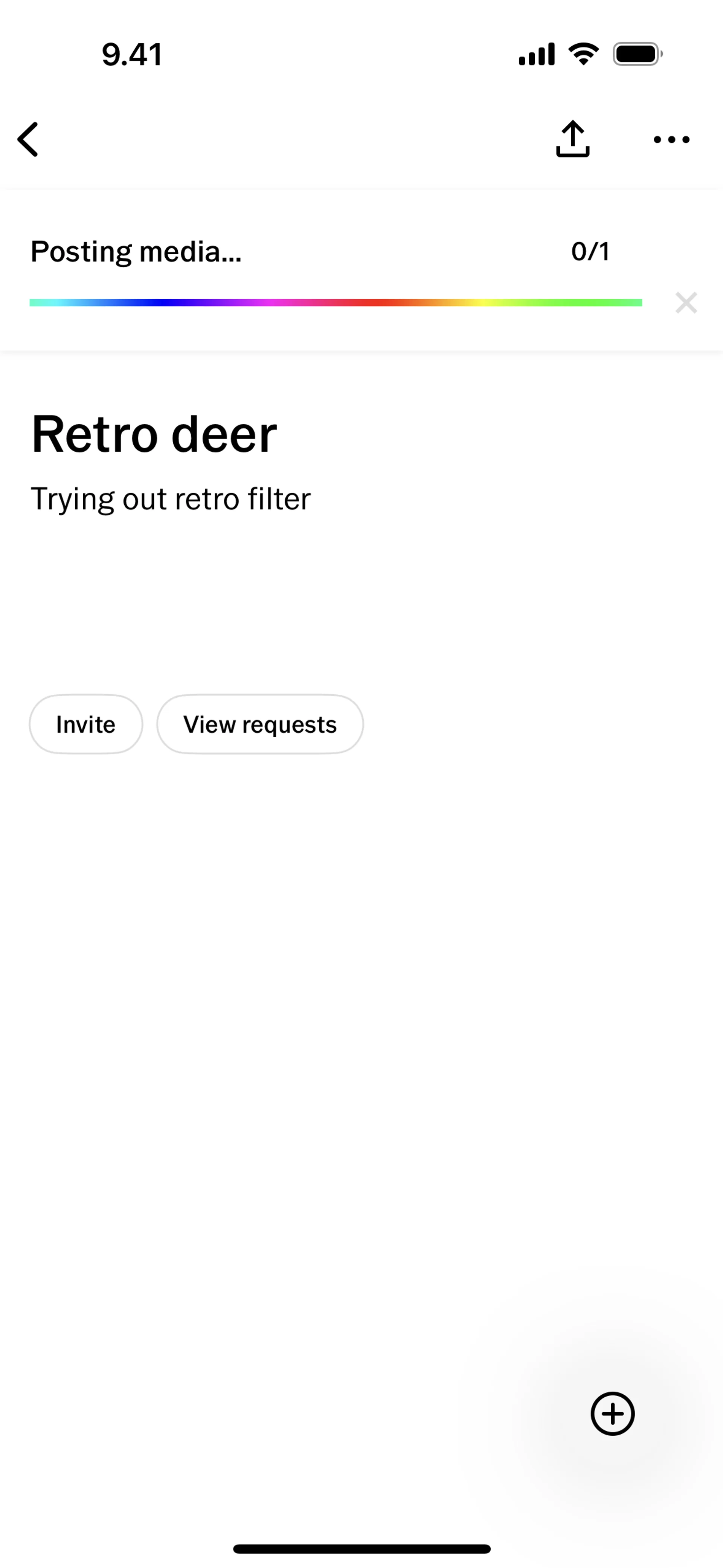The width and height of the screenshot is (723, 1568).
Task: Tap the Invite button
Action: [x=86, y=724]
